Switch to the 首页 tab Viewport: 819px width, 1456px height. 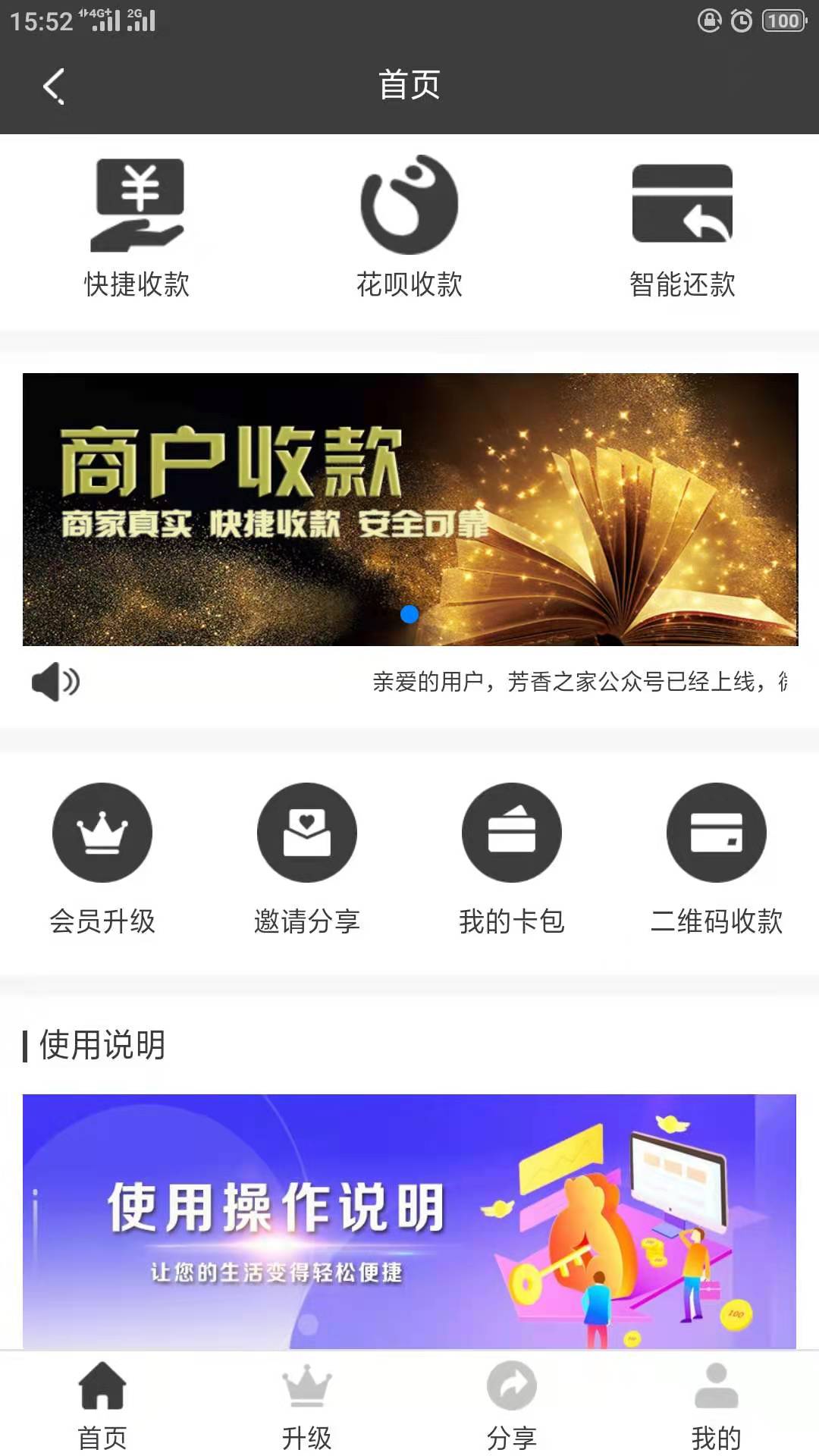click(102, 1404)
